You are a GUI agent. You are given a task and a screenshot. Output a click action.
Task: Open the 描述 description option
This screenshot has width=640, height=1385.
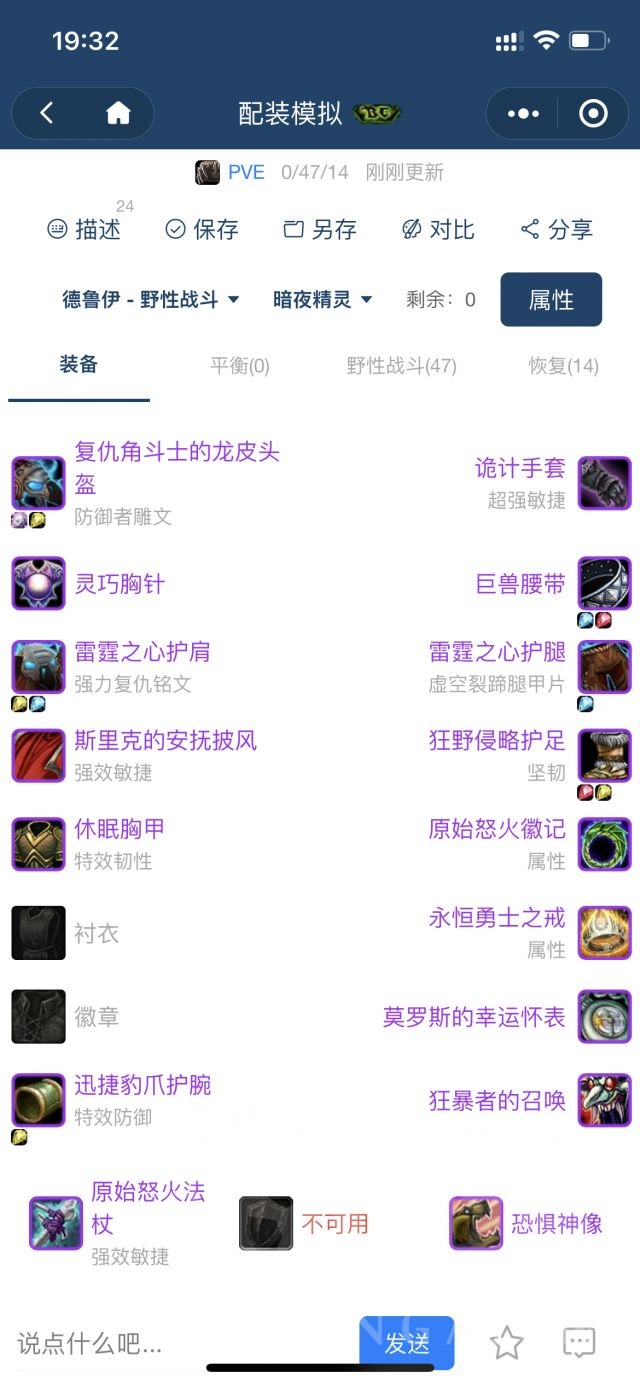[x=84, y=230]
